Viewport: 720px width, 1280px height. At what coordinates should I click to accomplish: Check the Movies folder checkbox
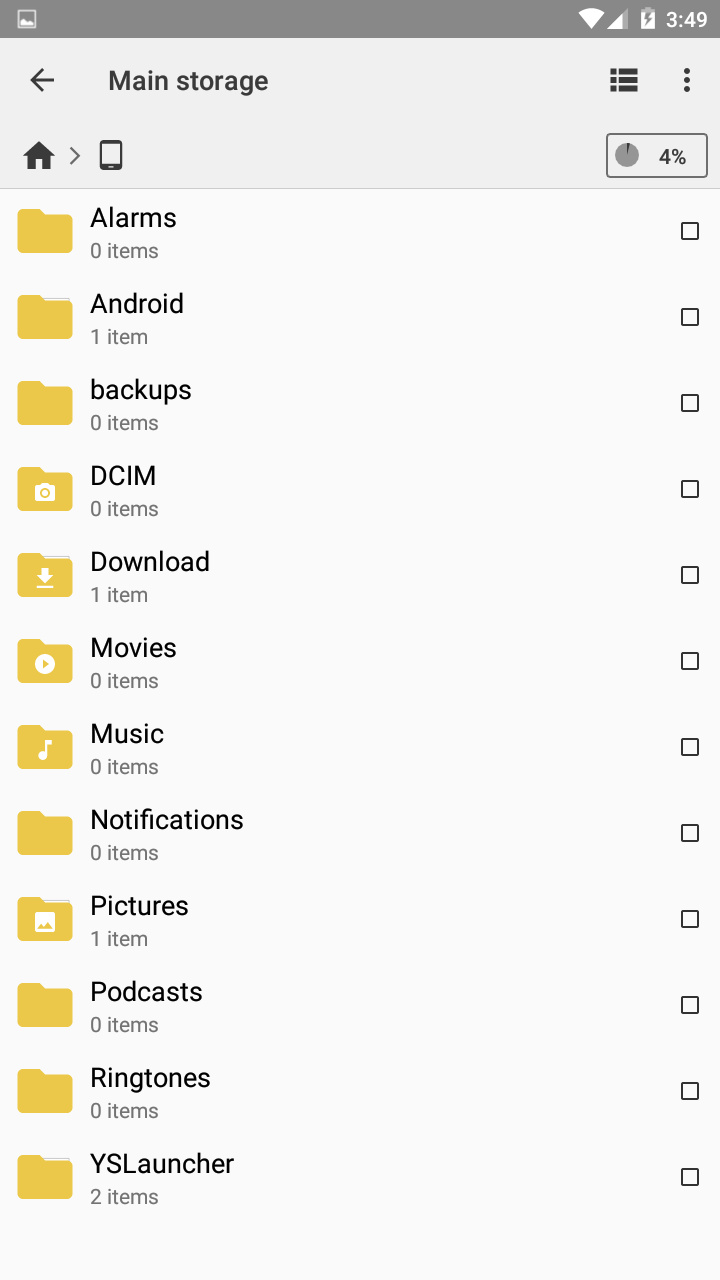pos(690,661)
